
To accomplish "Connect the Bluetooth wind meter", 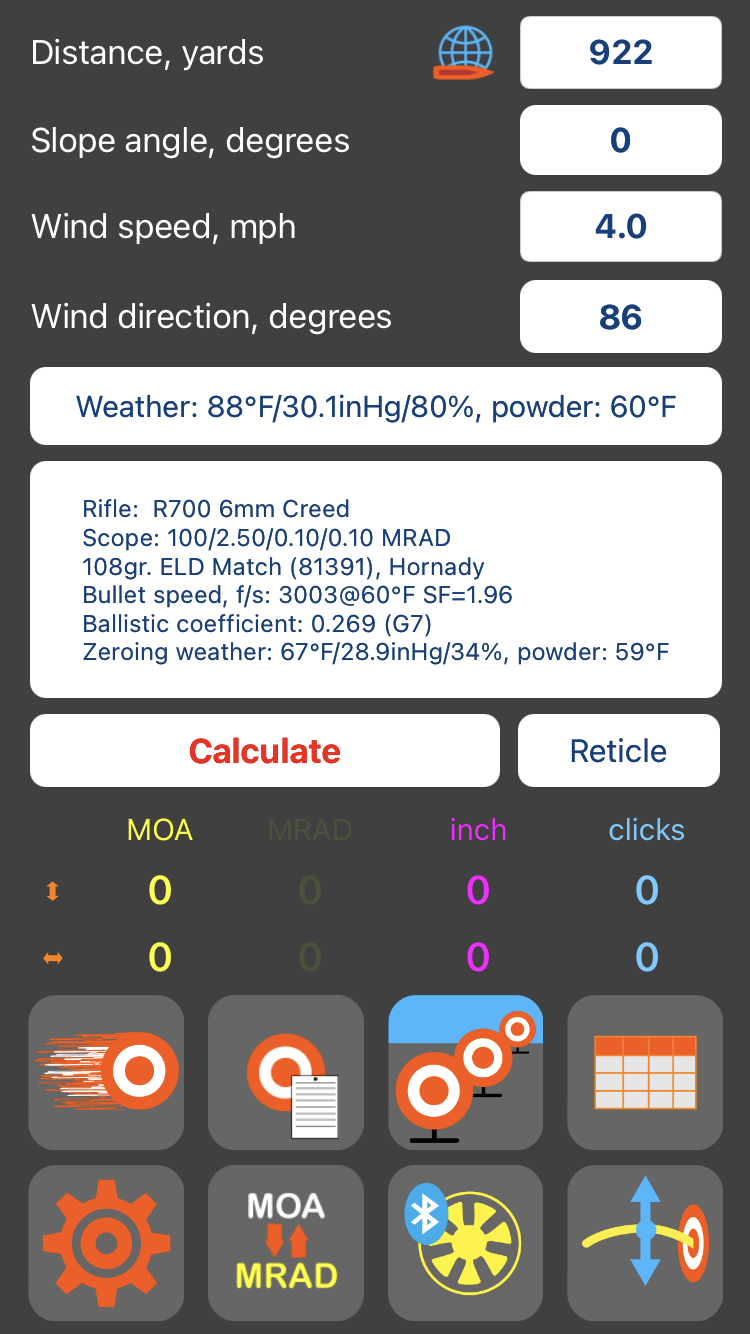I will click(465, 1242).
